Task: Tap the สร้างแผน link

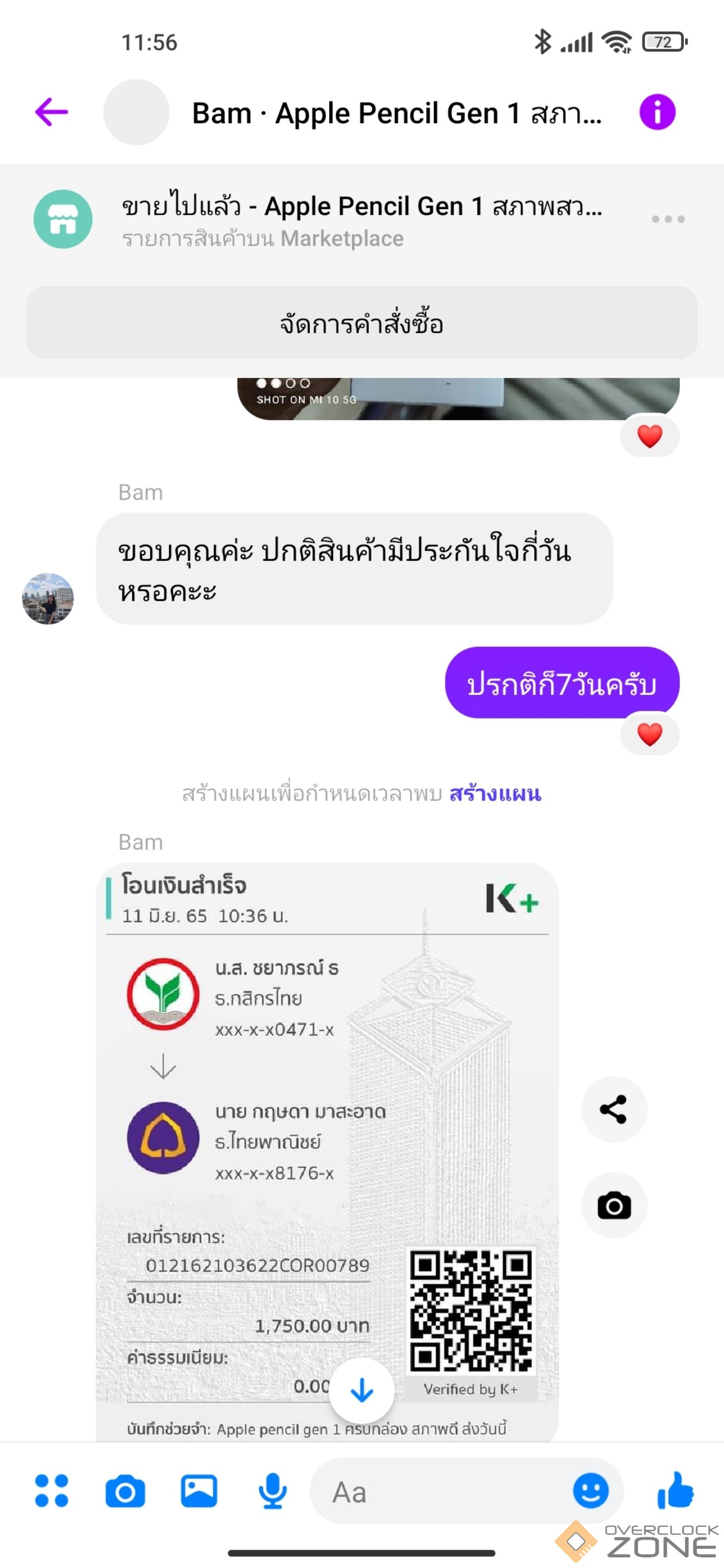Action: point(494,794)
